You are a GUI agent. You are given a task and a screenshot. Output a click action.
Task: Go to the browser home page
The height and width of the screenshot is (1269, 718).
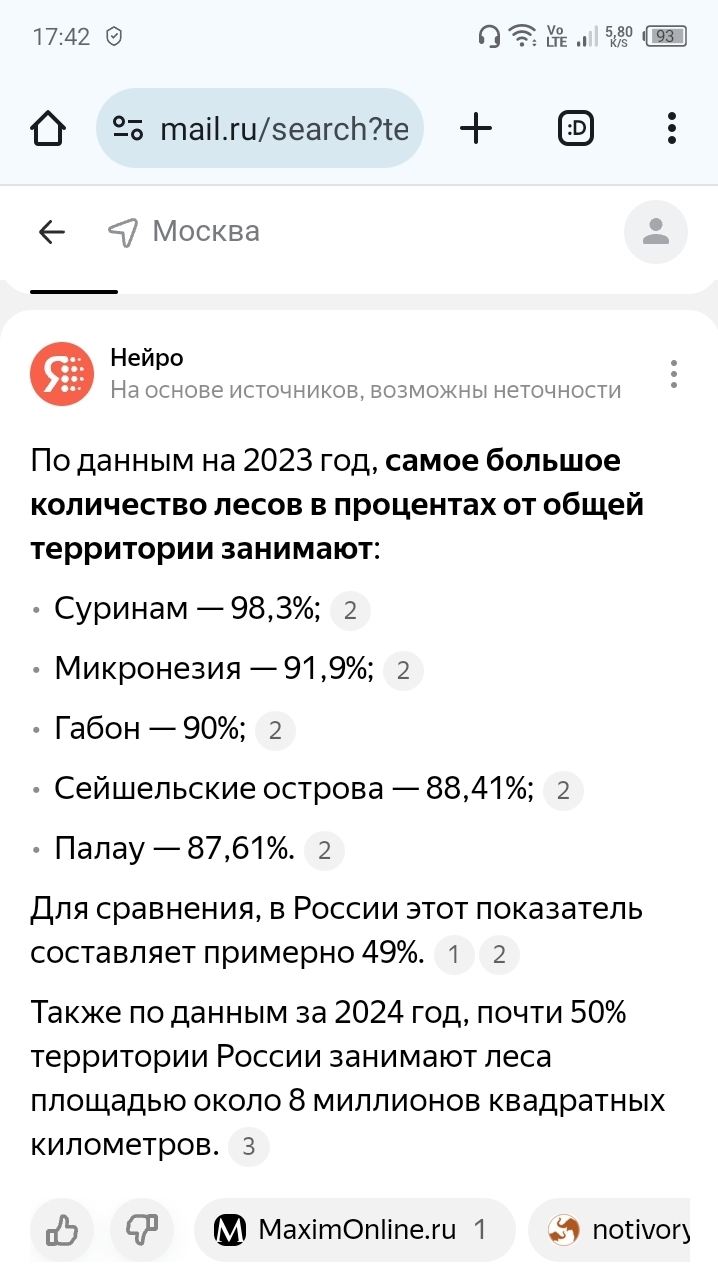point(48,128)
